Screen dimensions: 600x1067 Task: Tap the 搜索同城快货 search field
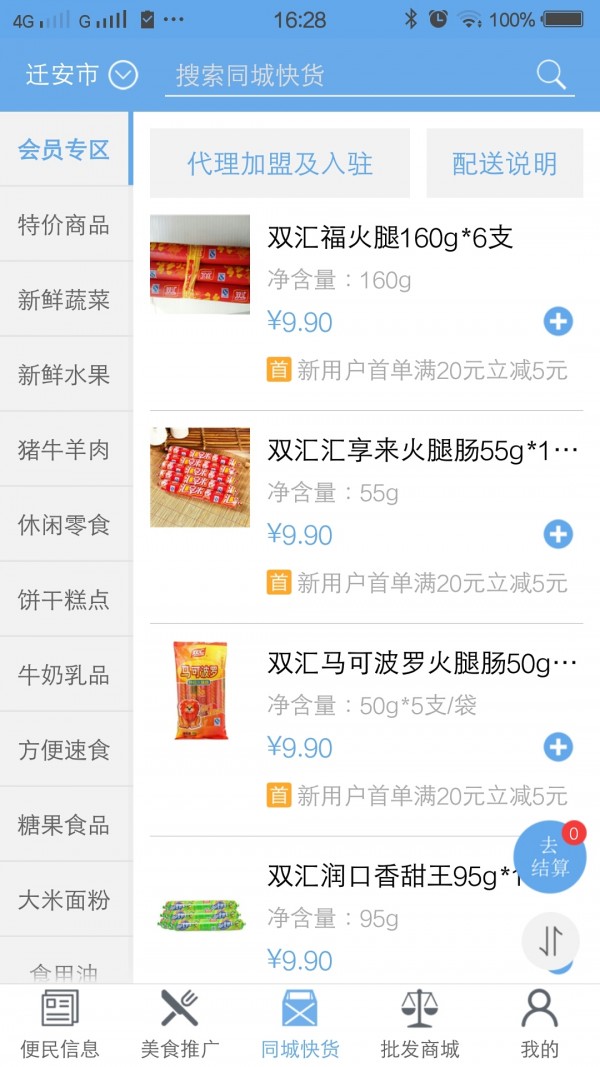tap(350, 75)
